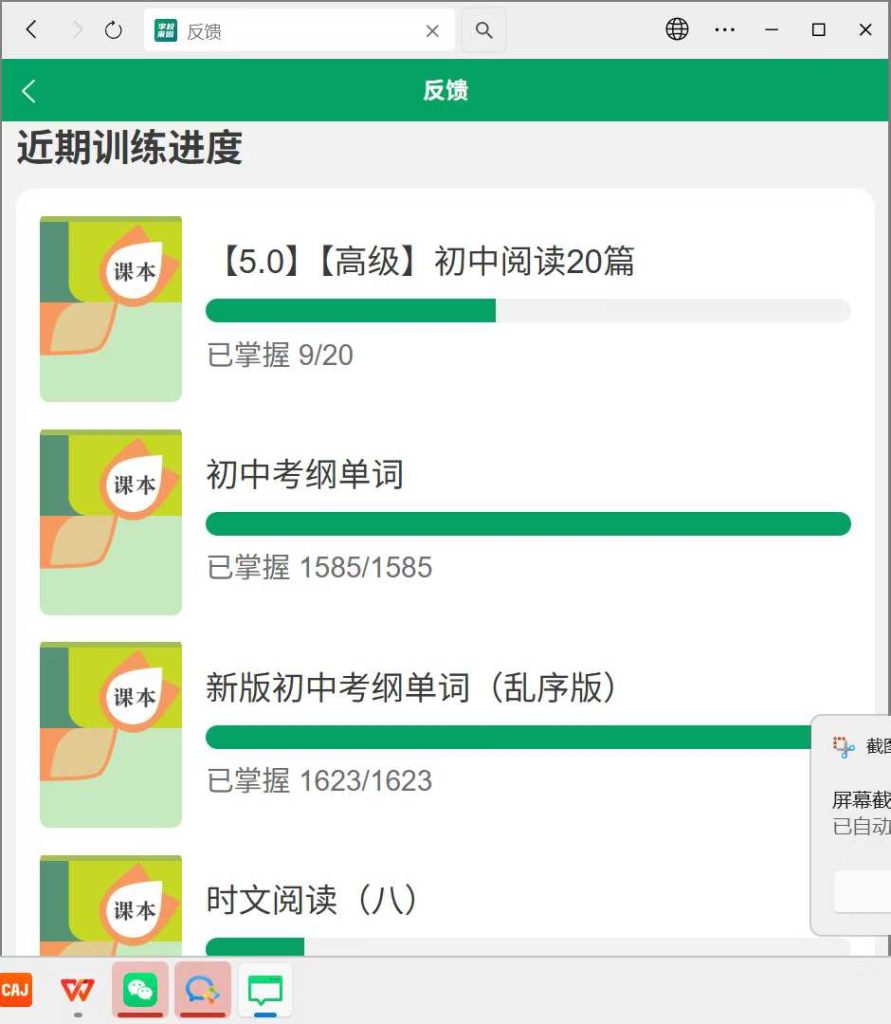Open the search magnifier in the title bar

[x=484, y=30]
